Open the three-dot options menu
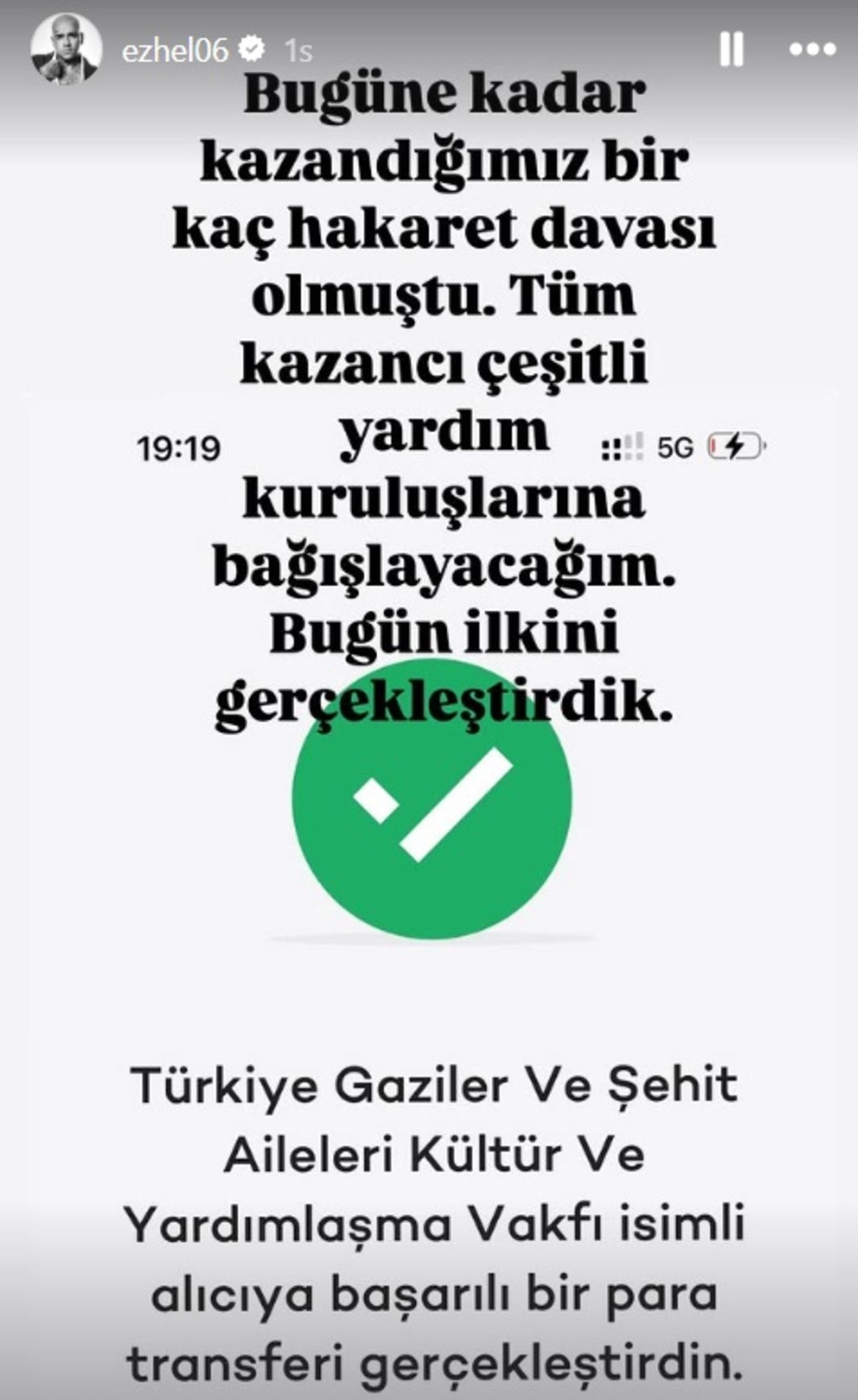 813,50
